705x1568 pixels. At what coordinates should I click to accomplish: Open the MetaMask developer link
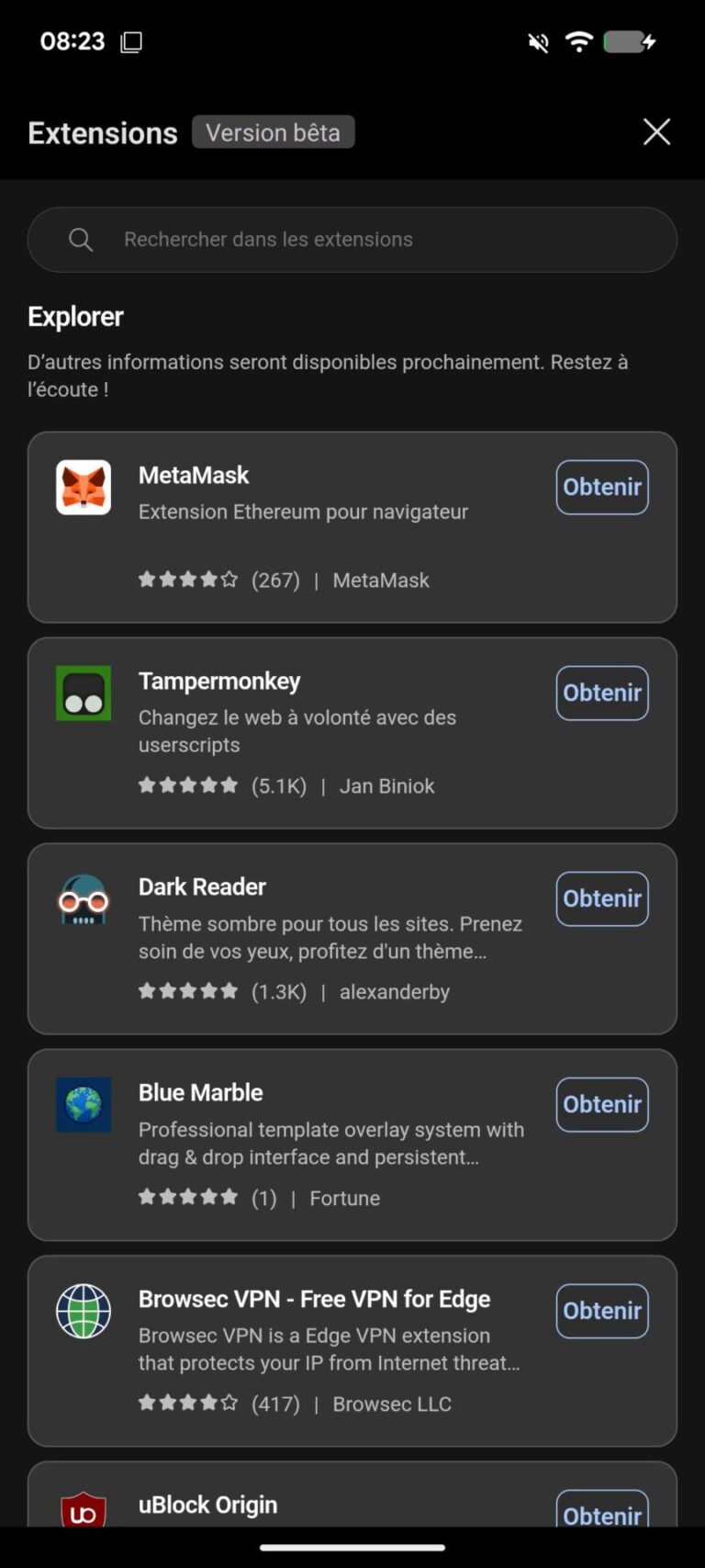coord(380,580)
